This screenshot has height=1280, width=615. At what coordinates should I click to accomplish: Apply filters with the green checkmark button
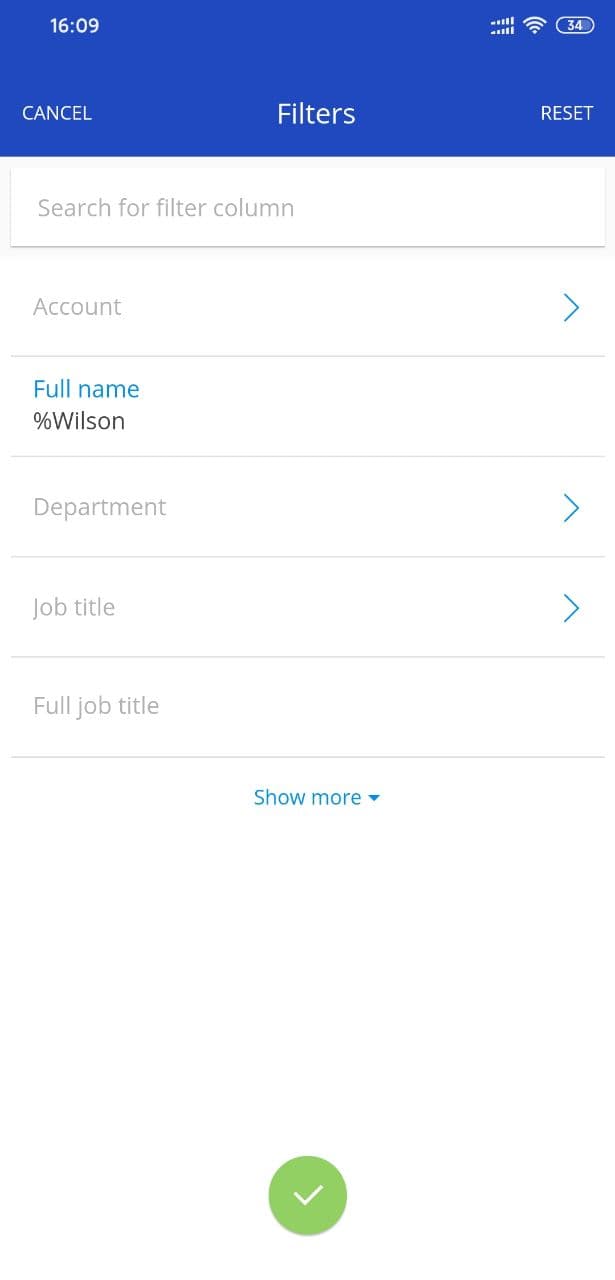point(308,1195)
